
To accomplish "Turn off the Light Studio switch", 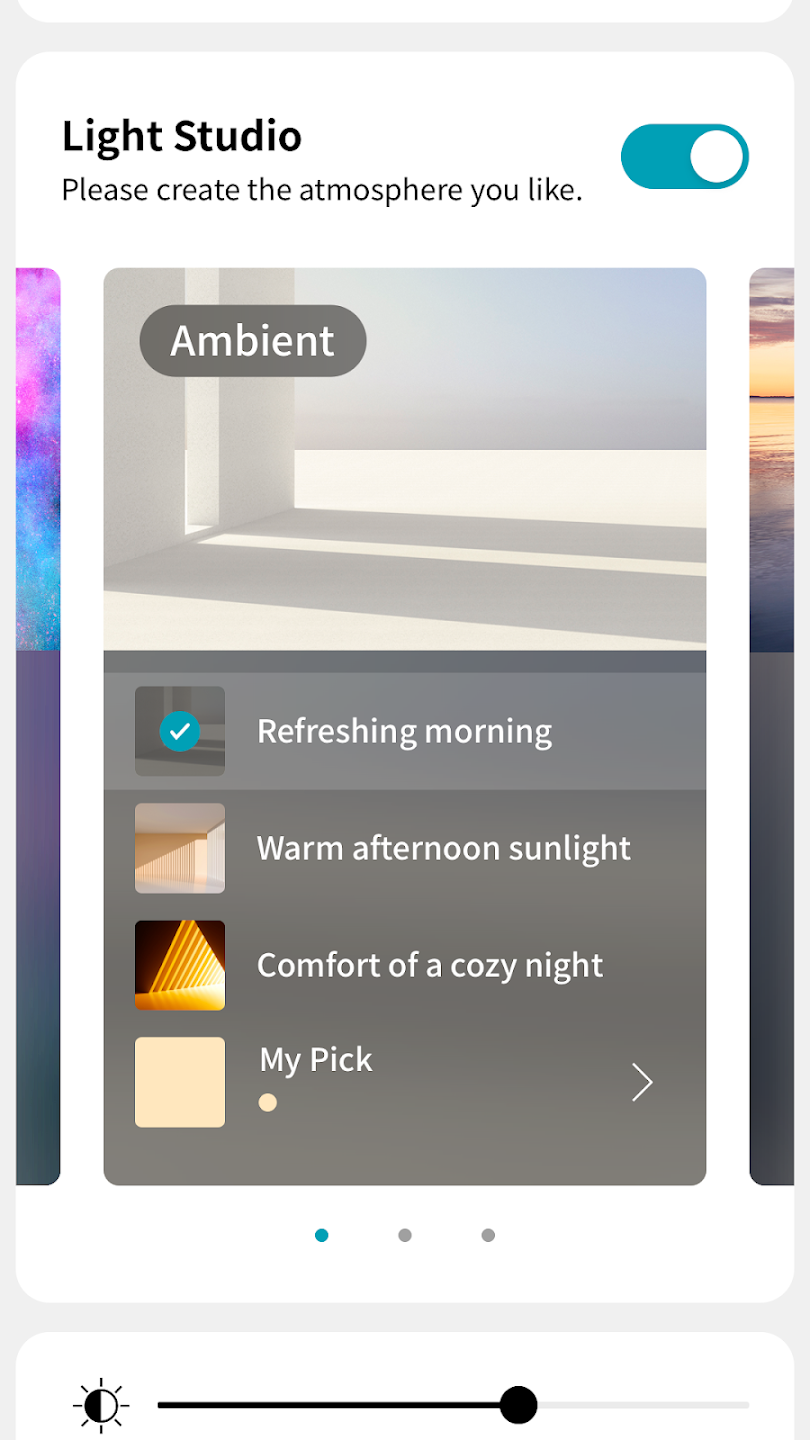I will click(684, 157).
